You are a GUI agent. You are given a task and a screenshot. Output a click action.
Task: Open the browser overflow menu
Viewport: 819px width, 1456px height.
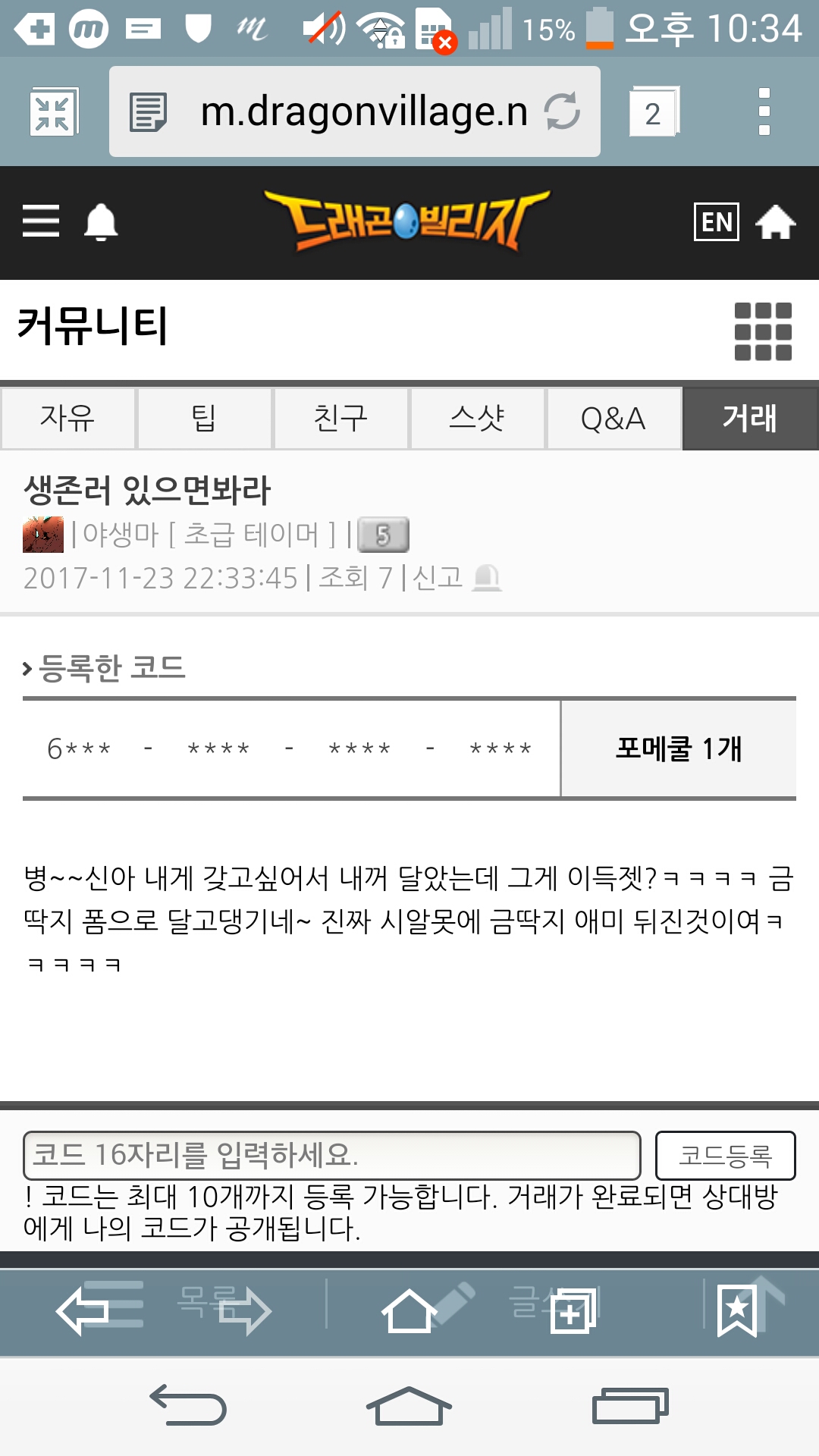pyautogui.click(x=764, y=111)
